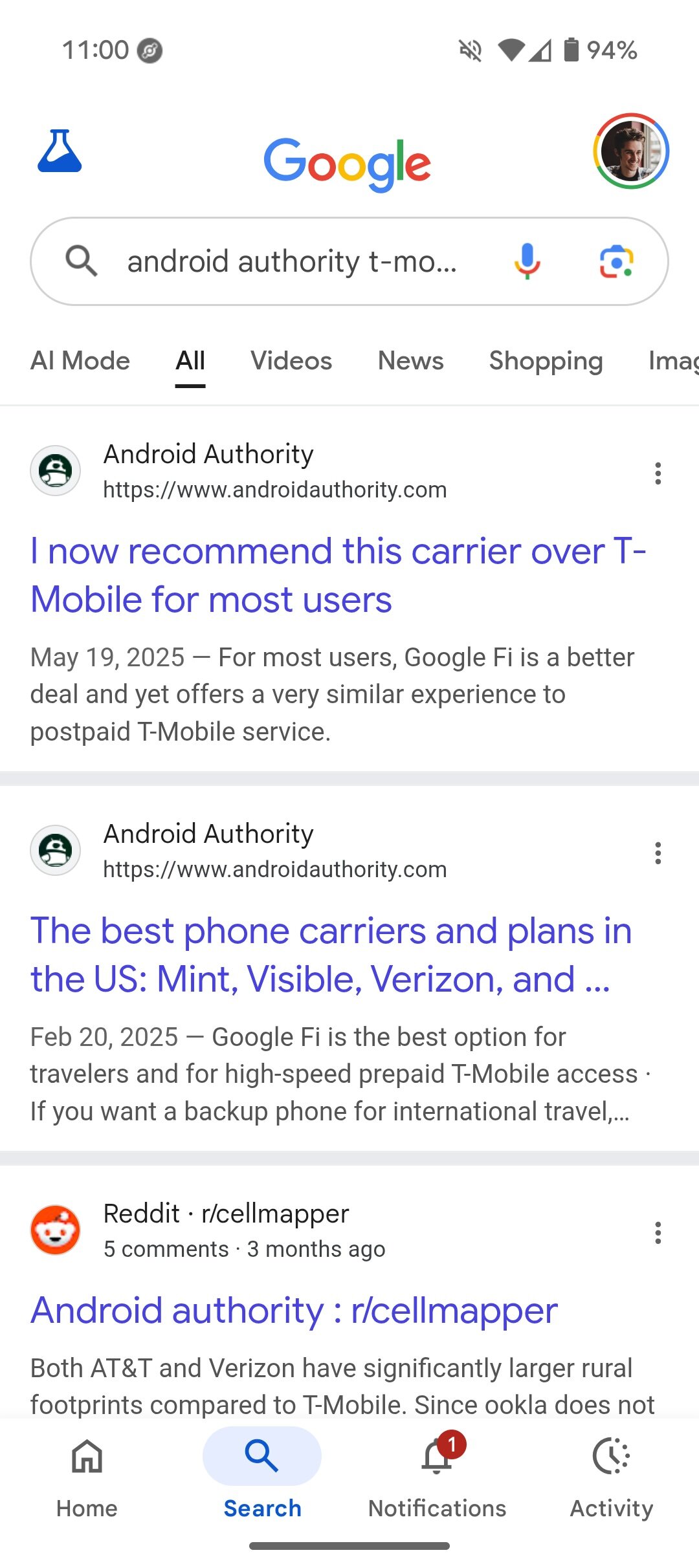Select the Videos results tab
This screenshot has width=699, height=1568.
291,361
